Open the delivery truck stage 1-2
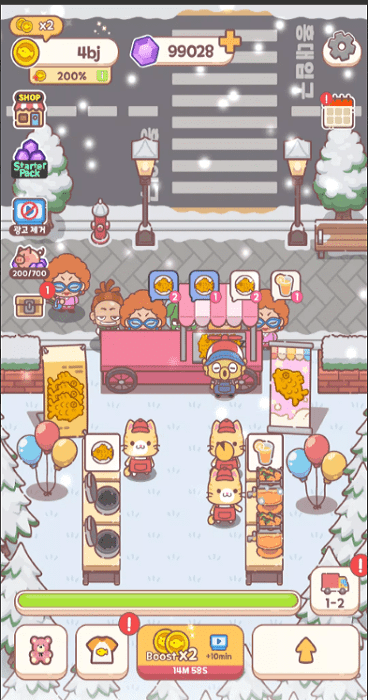Screen dimensions: 368x700 335,591
